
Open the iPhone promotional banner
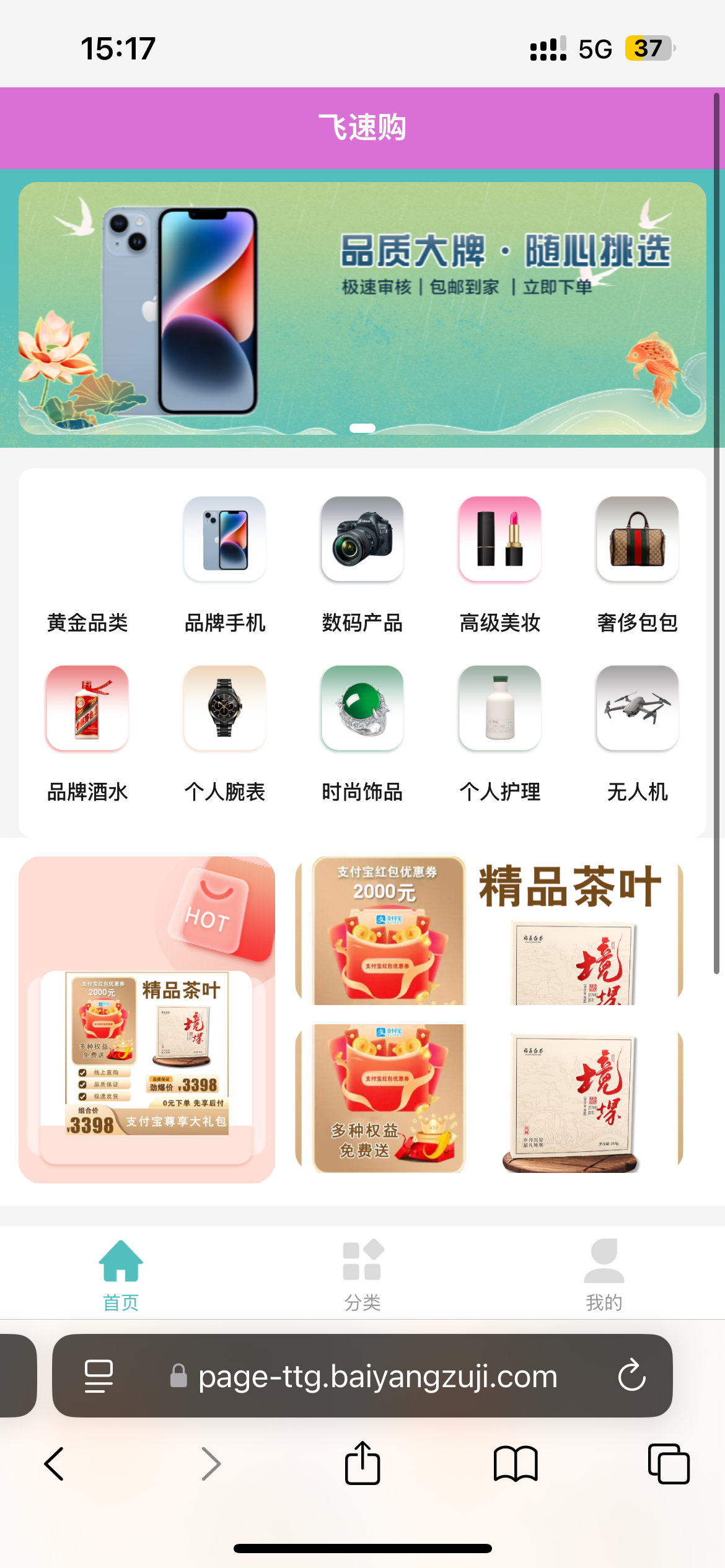362,308
